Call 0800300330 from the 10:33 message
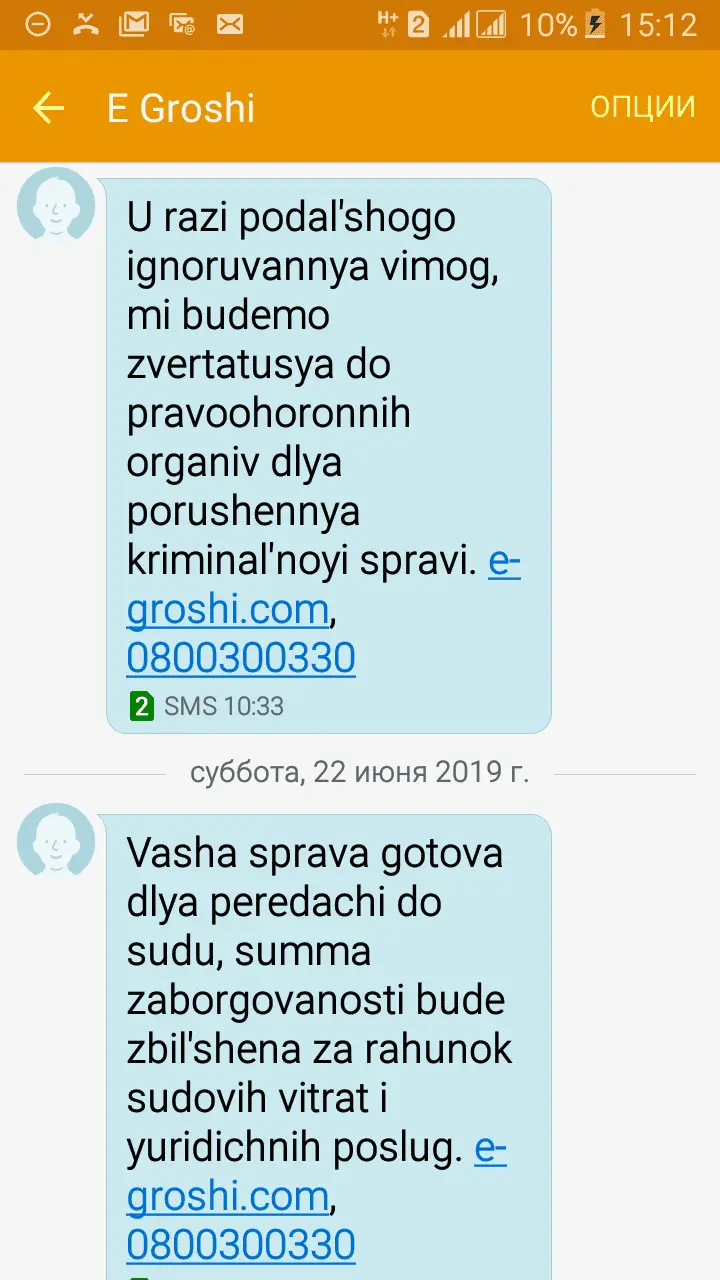Screen dimensions: 720x1280 [x=241, y=658]
